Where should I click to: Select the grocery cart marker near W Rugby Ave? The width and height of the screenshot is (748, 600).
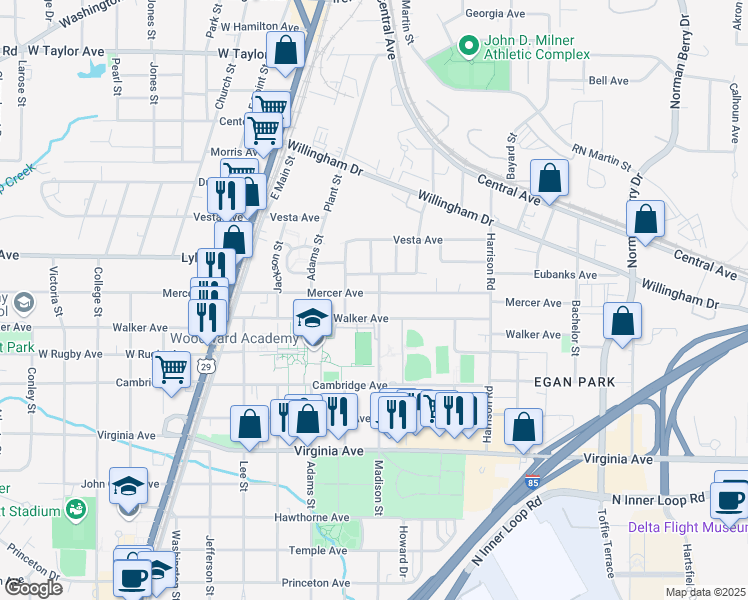click(171, 369)
